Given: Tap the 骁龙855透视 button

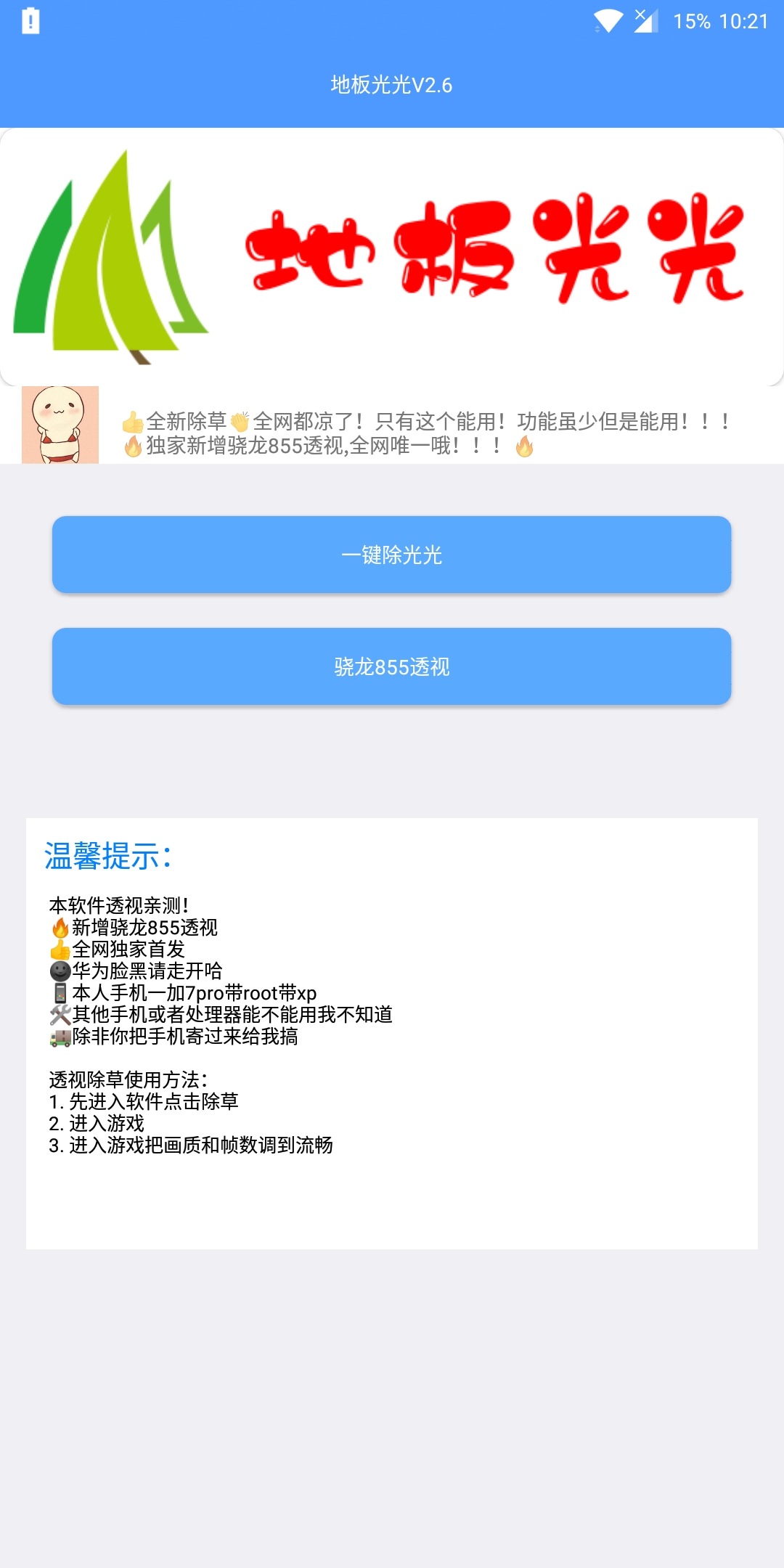Looking at the screenshot, I should (x=391, y=666).
